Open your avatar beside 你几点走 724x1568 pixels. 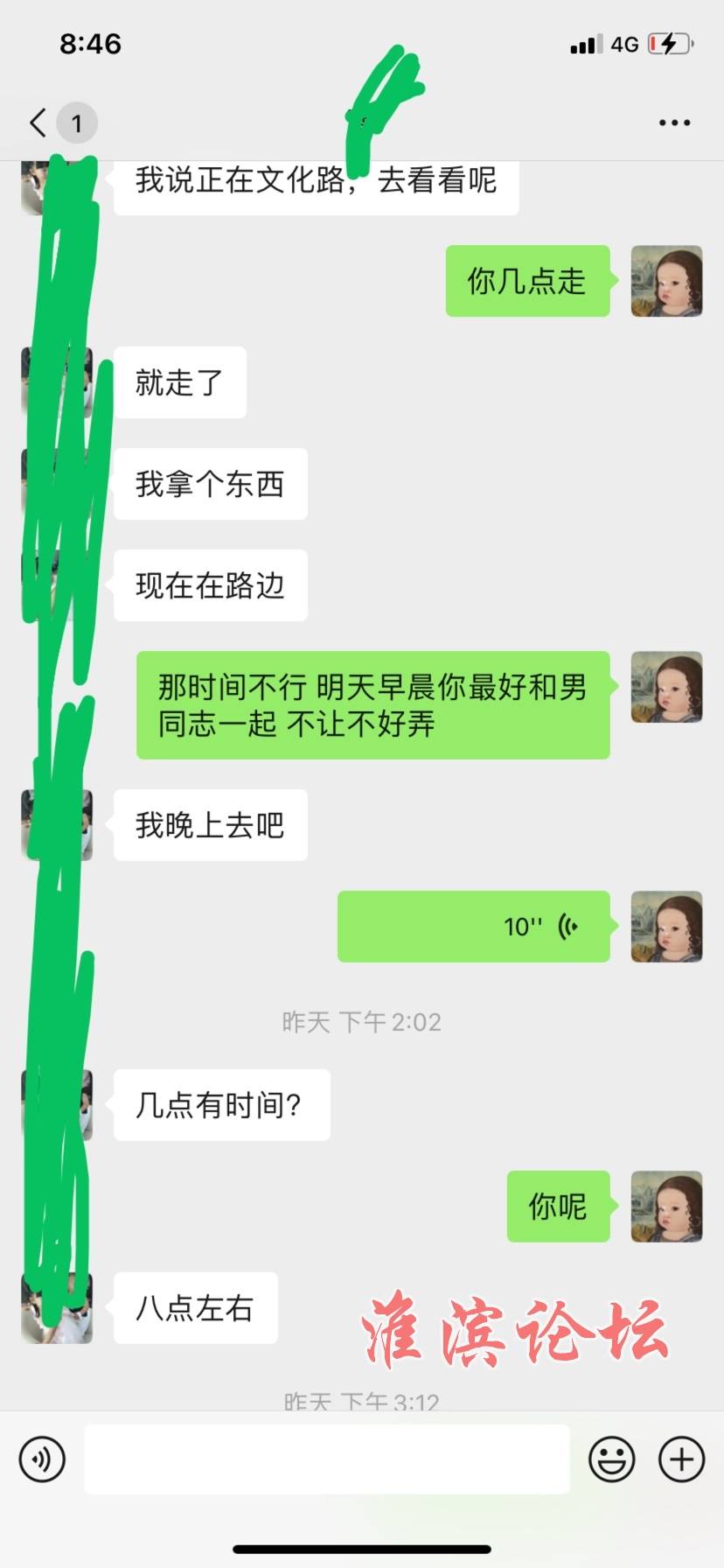[x=666, y=281]
